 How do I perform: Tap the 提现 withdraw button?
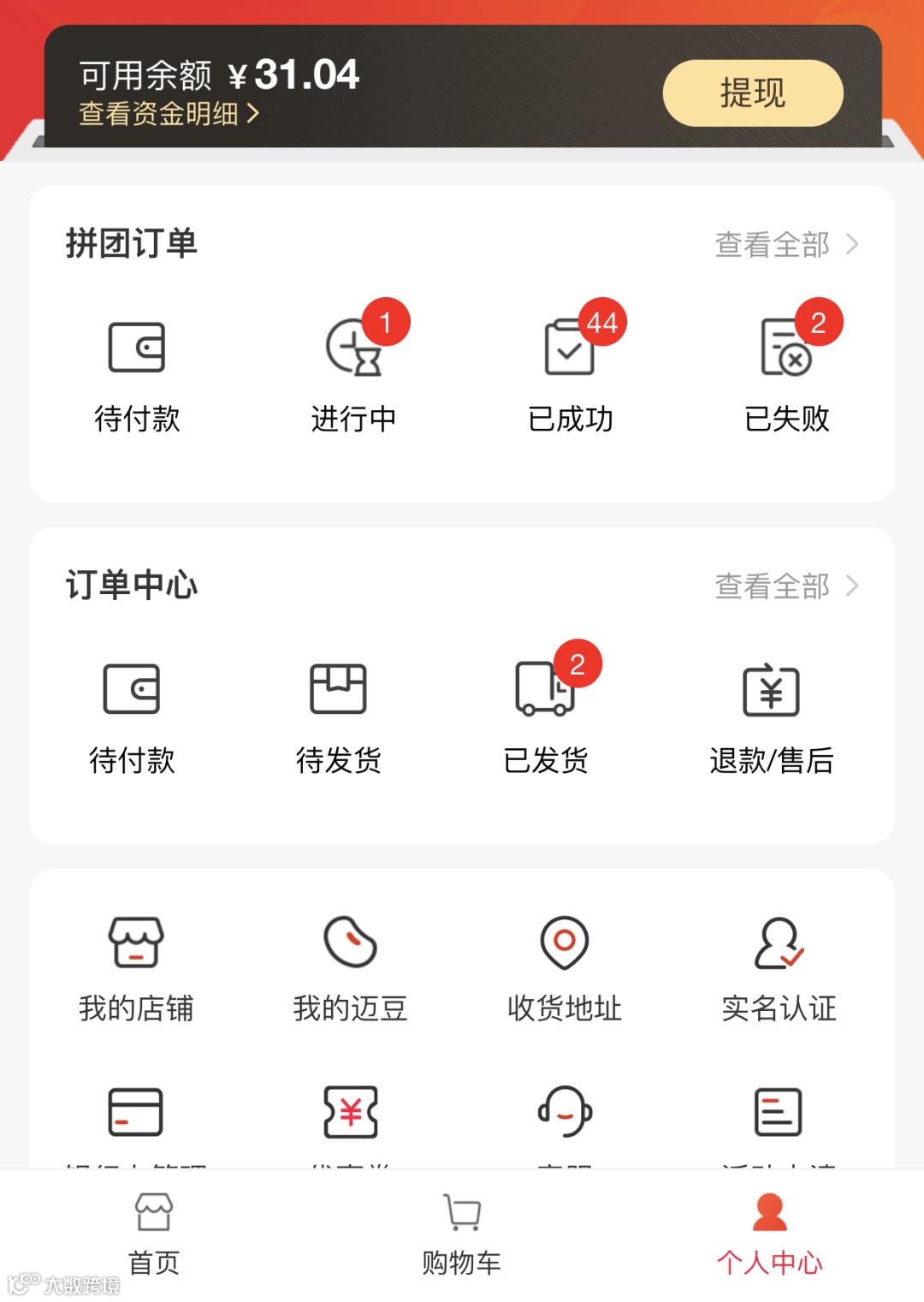click(752, 93)
